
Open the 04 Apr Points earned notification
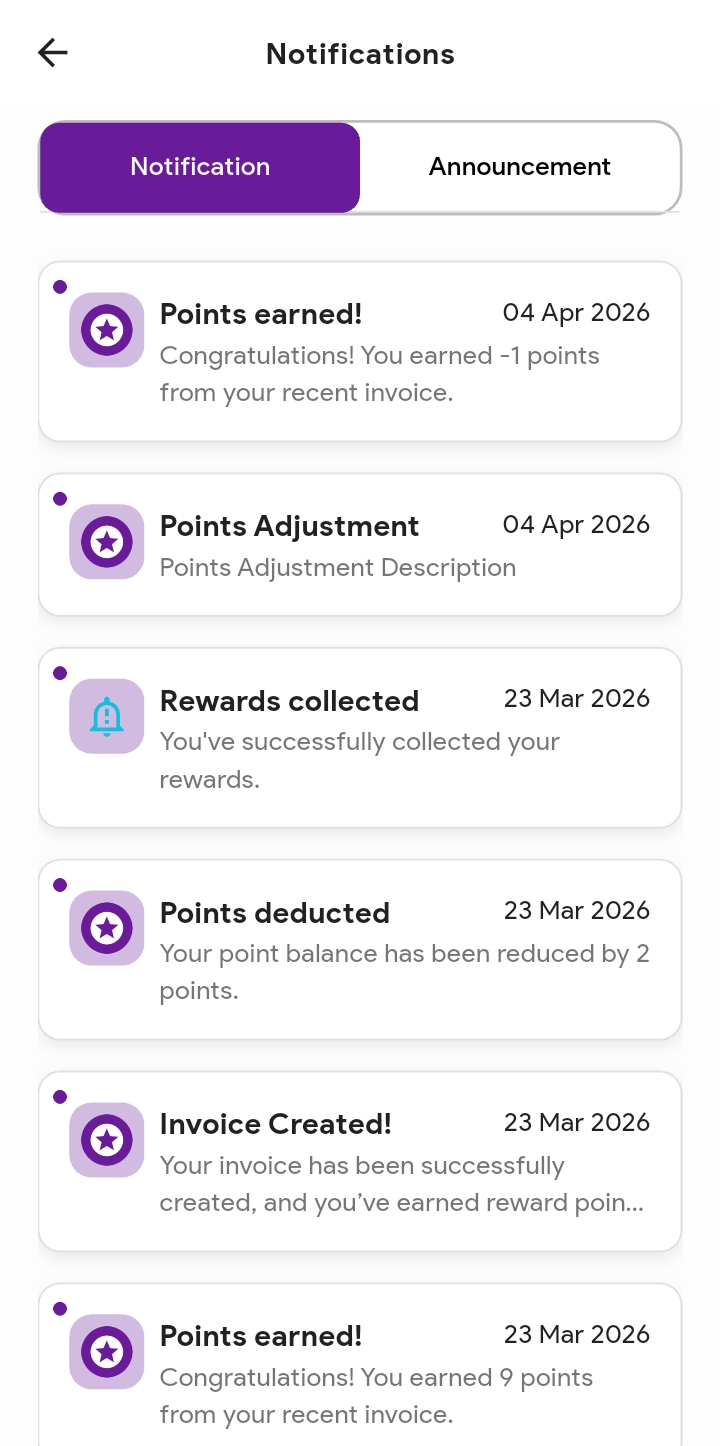(x=360, y=351)
